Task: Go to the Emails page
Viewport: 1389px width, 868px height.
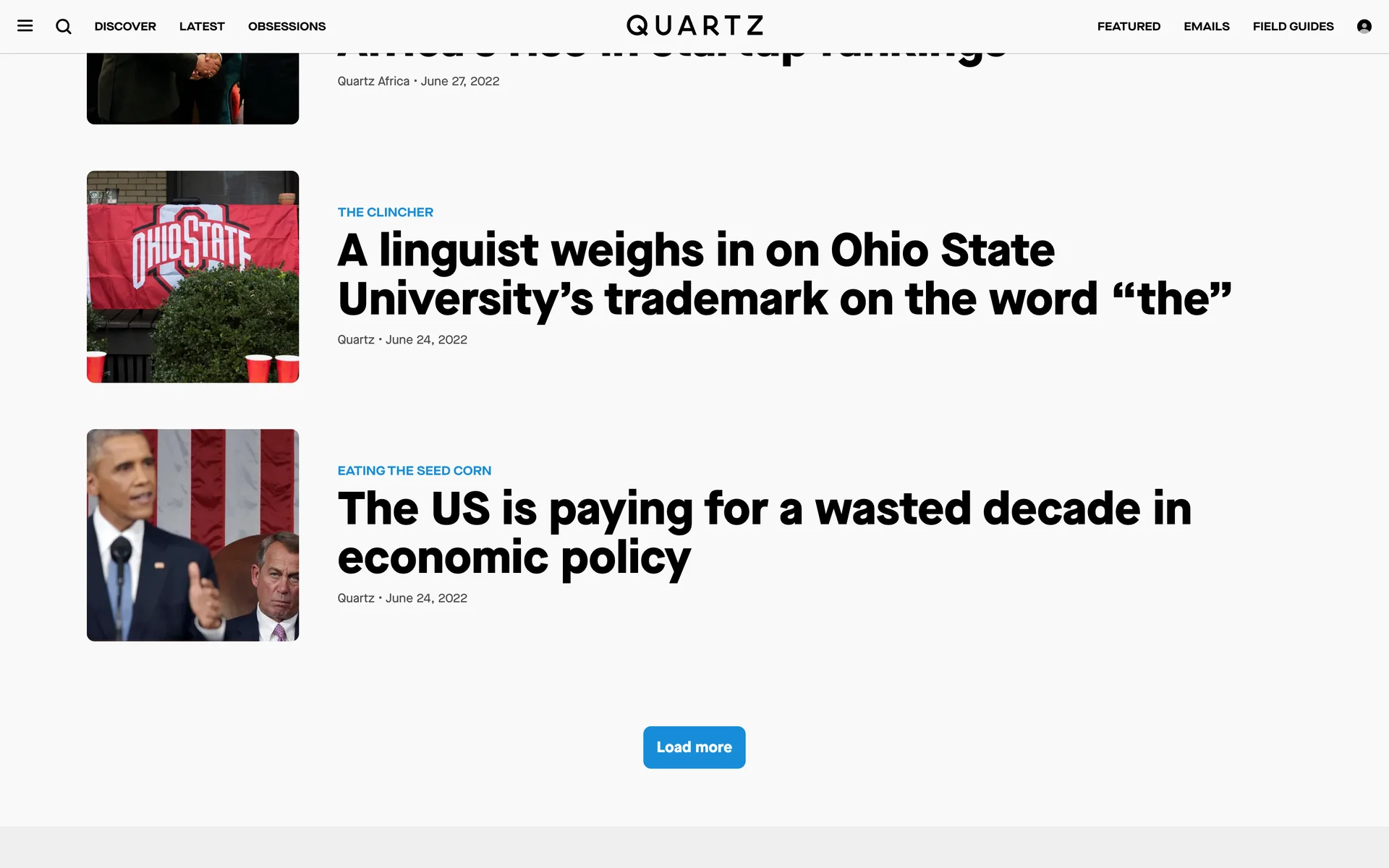Action: point(1206,27)
